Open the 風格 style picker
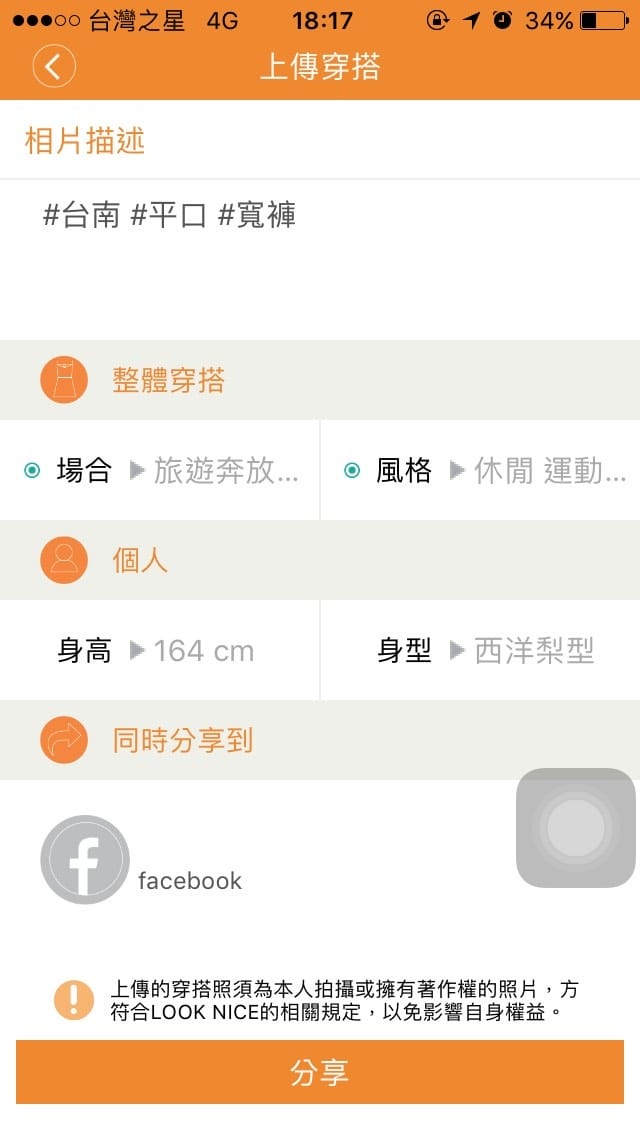Viewport: 640px width, 1136px height. (480, 471)
